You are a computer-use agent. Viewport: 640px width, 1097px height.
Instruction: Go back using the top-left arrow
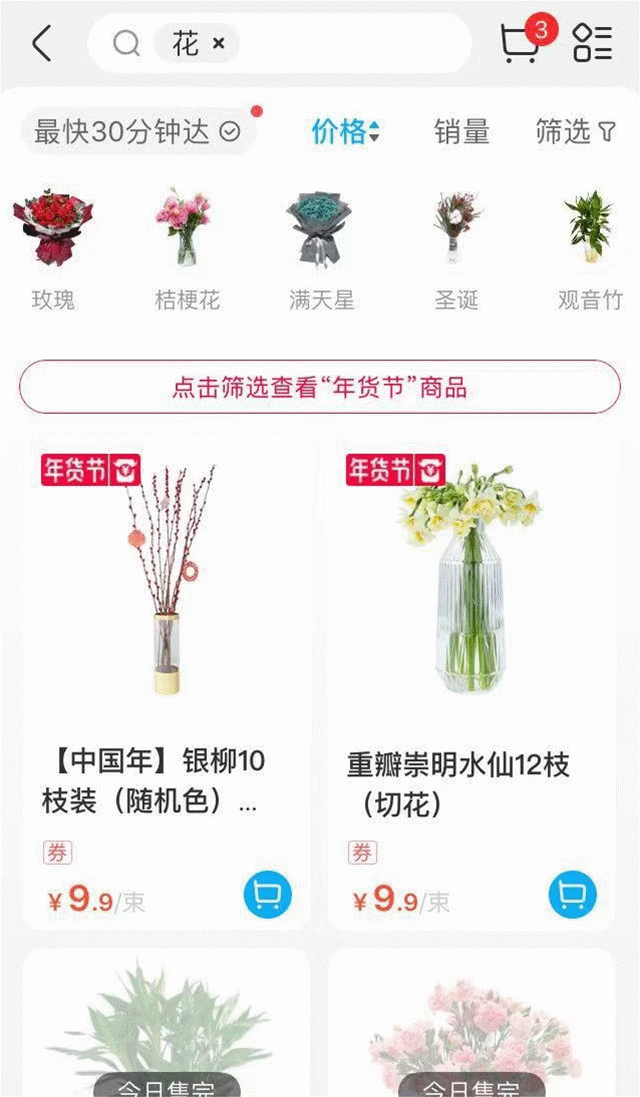tap(41, 44)
